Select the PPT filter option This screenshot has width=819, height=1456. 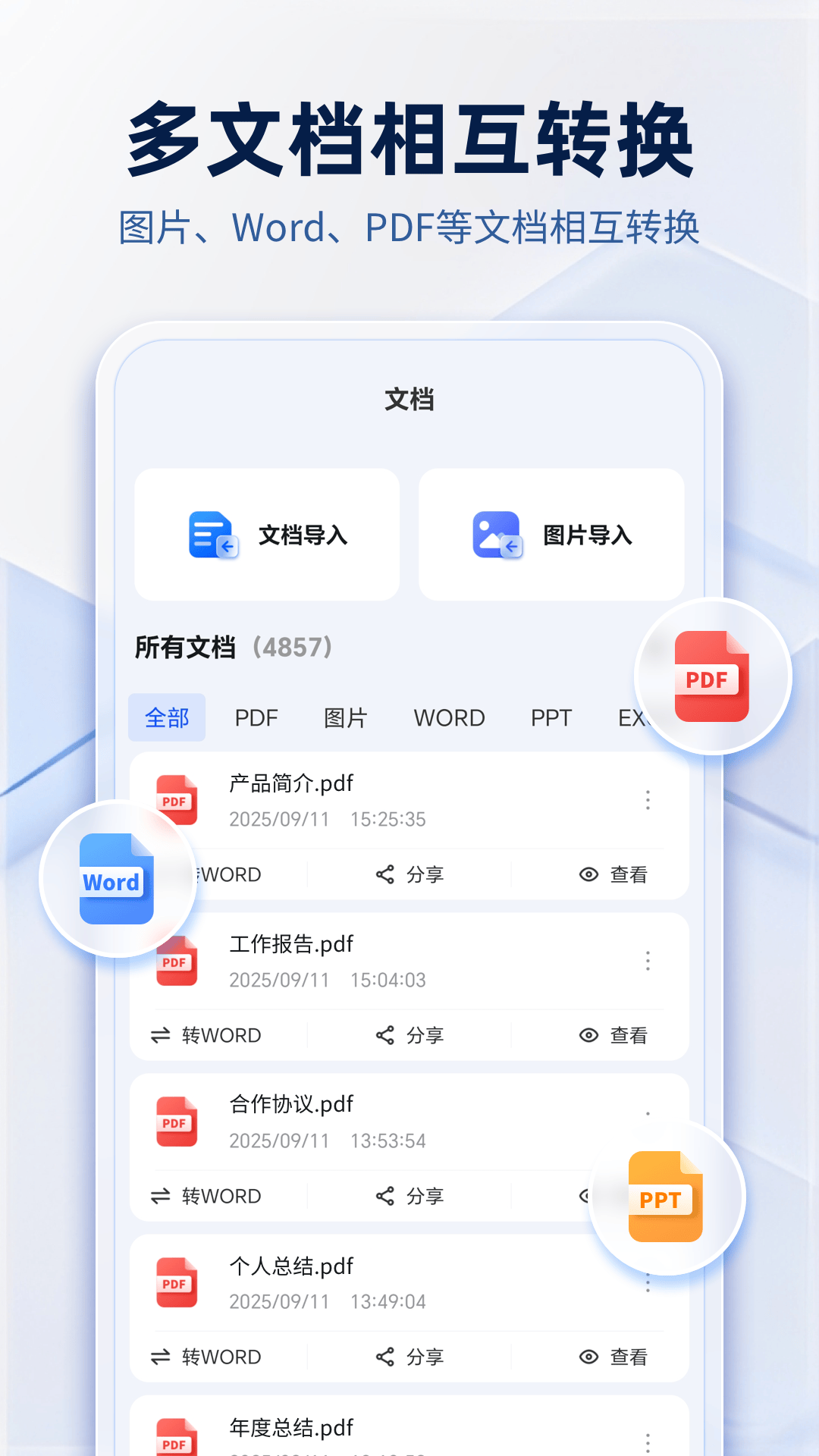552,717
